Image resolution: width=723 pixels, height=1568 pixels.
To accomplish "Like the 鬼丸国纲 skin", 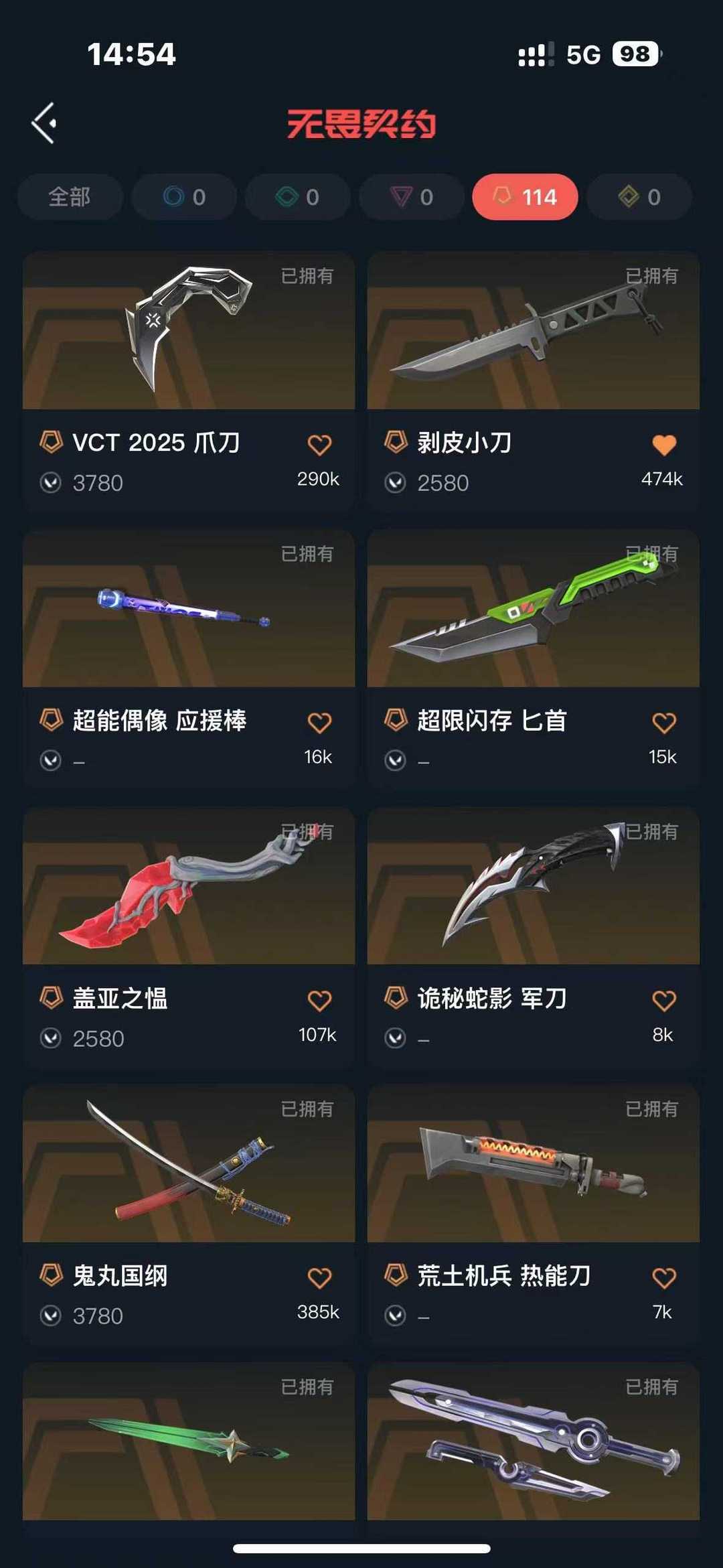I will [319, 1278].
